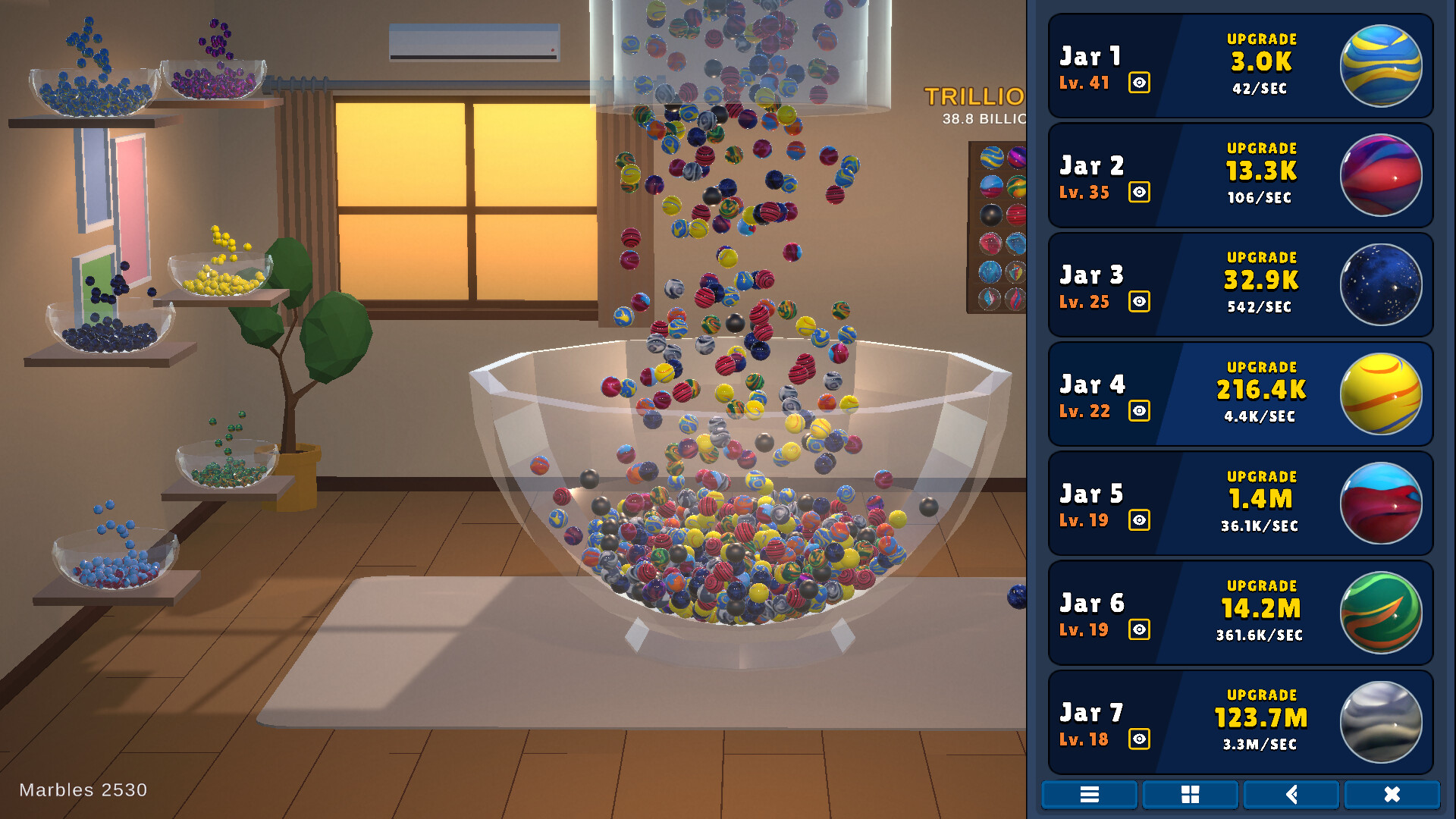
Task: Upgrade Jar 7 for 123.7M
Action: 1261,720
